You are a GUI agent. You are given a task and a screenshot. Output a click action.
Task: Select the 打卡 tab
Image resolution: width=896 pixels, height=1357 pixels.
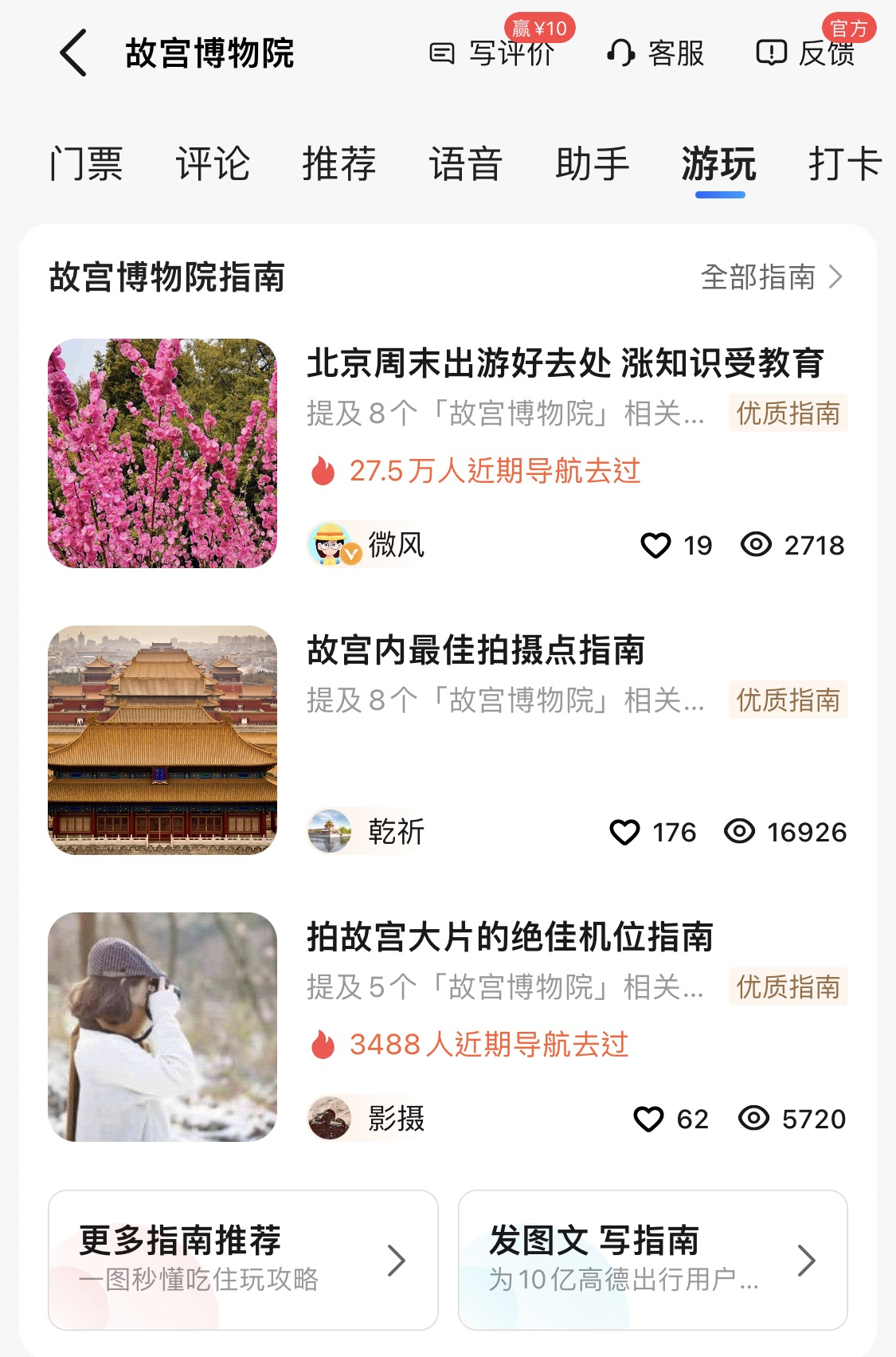point(844,164)
